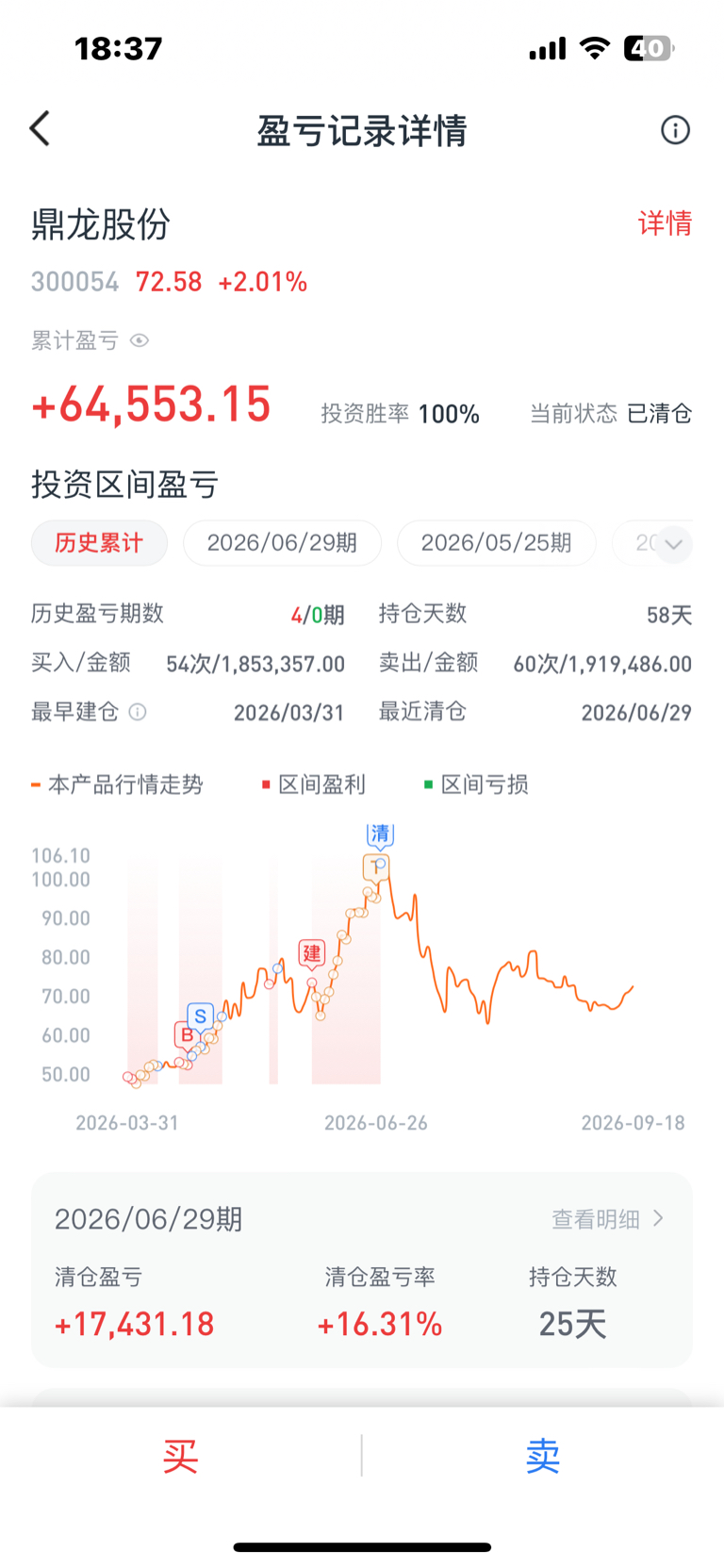Tap the S sell marker on the chart
724x1568 pixels.
tap(200, 1016)
